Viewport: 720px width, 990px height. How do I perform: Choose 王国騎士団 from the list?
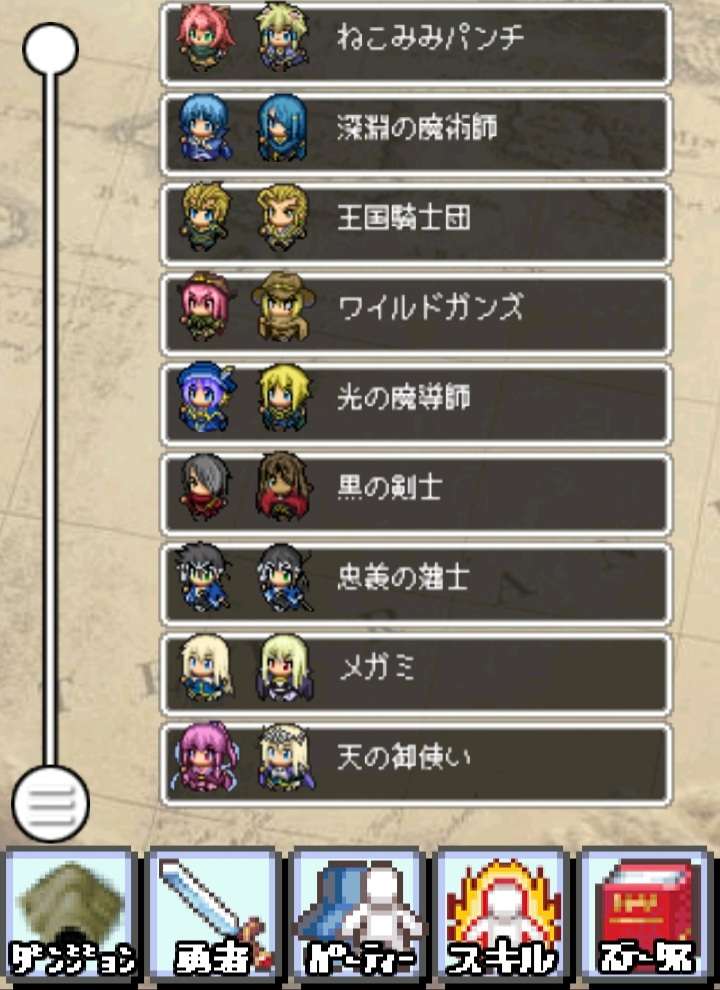point(415,222)
